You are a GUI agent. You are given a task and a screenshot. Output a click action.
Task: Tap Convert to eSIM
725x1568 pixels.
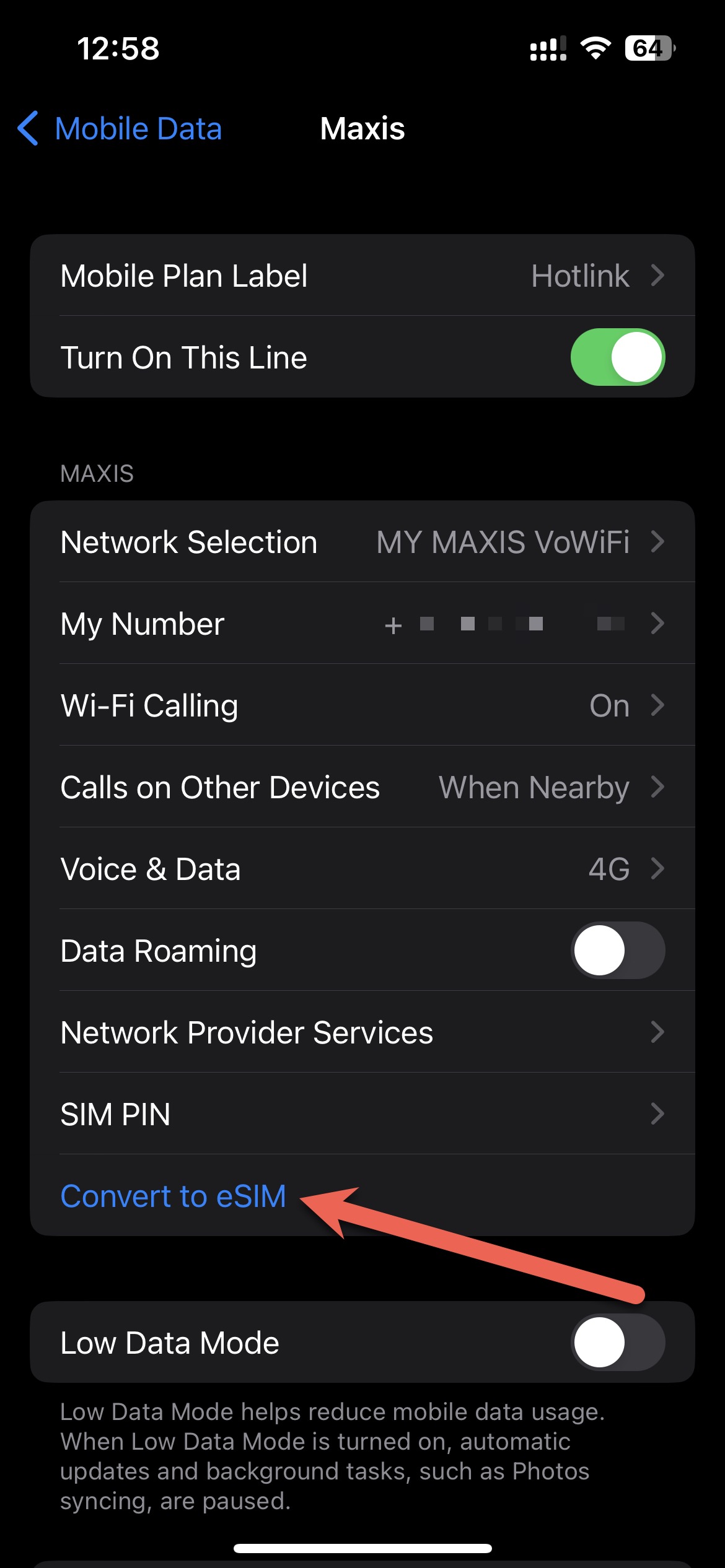tap(174, 1196)
